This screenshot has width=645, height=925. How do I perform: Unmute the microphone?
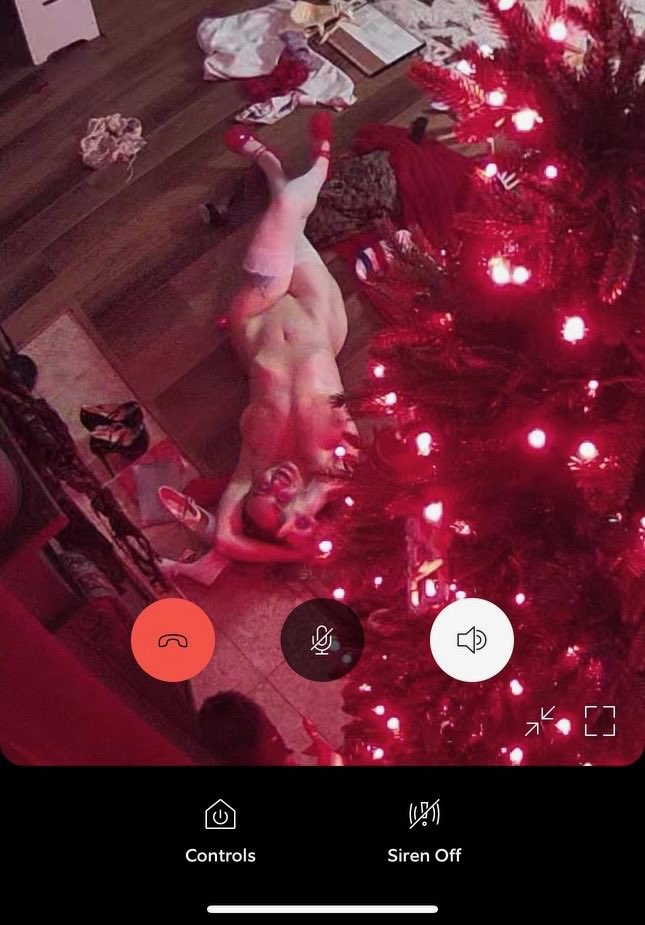(x=321, y=640)
